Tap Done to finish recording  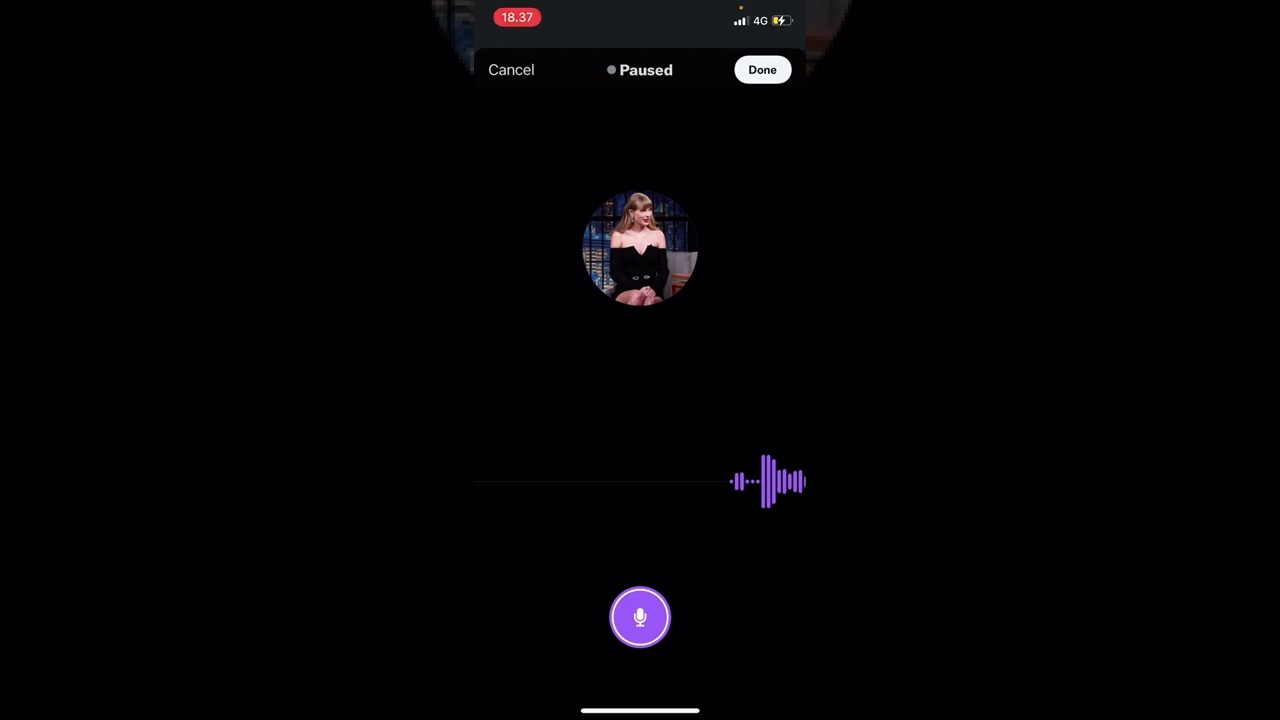pyautogui.click(x=762, y=70)
